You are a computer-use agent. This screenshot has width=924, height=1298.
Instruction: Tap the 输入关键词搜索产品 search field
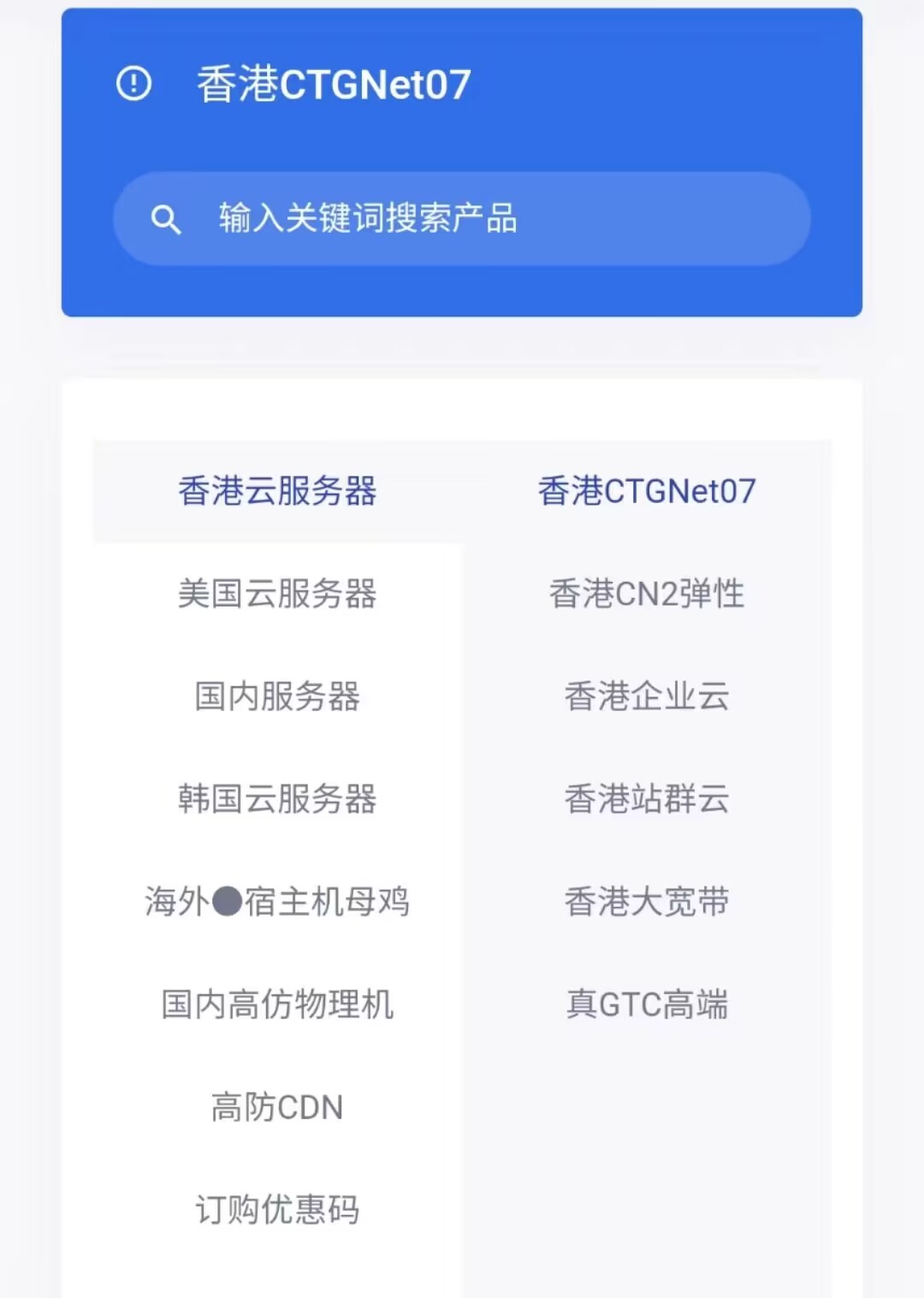coord(462,218)
